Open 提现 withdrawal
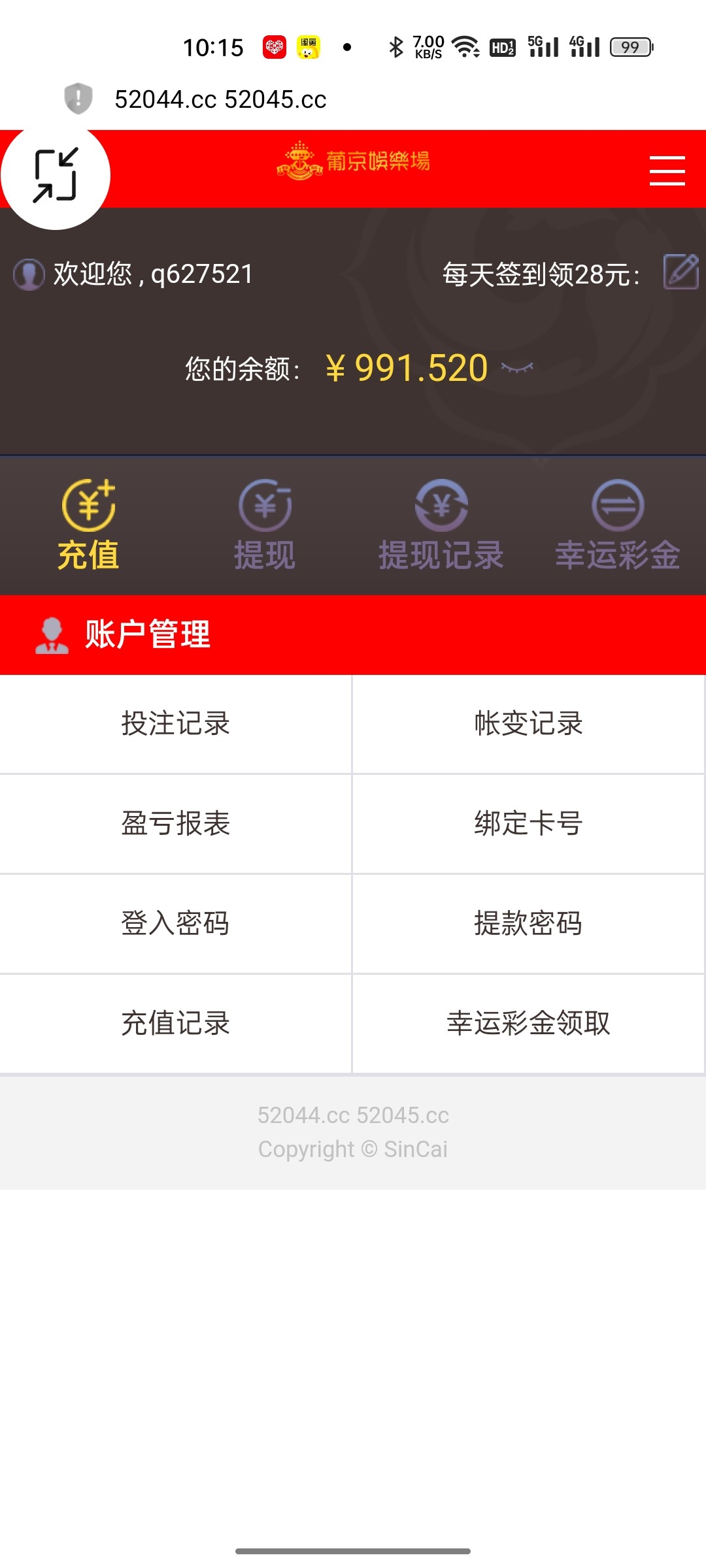 (x=265, y=525)
